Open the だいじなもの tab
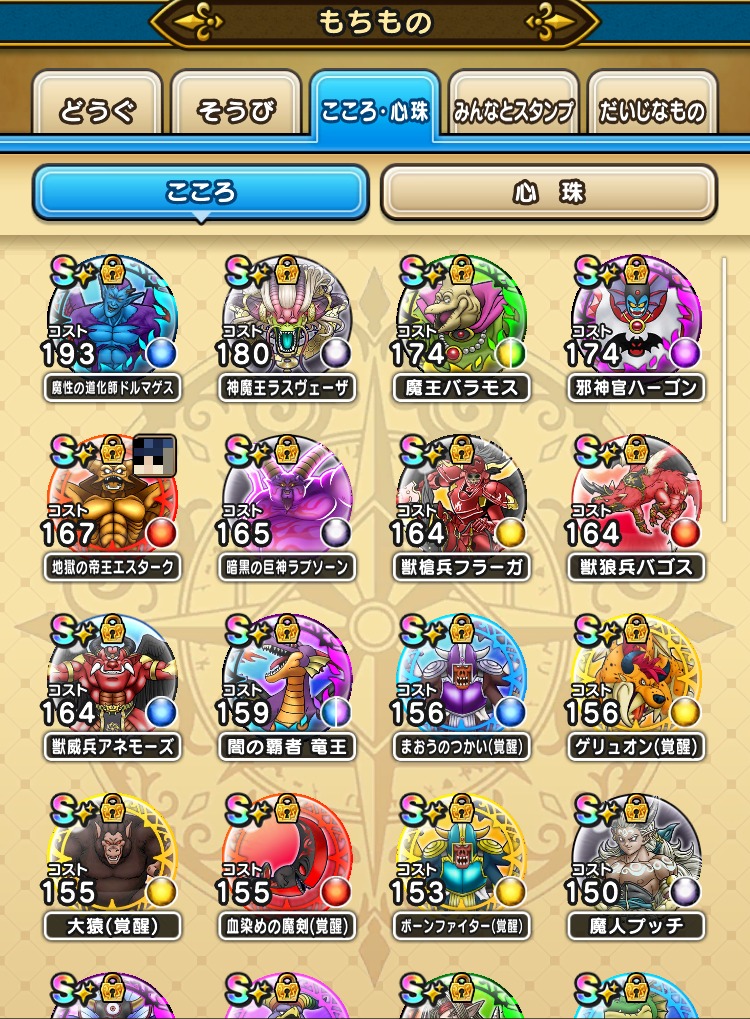Image resolution: width=750 pixels, height=1019 pixels. pyautogui.click(x=653, y=110)
